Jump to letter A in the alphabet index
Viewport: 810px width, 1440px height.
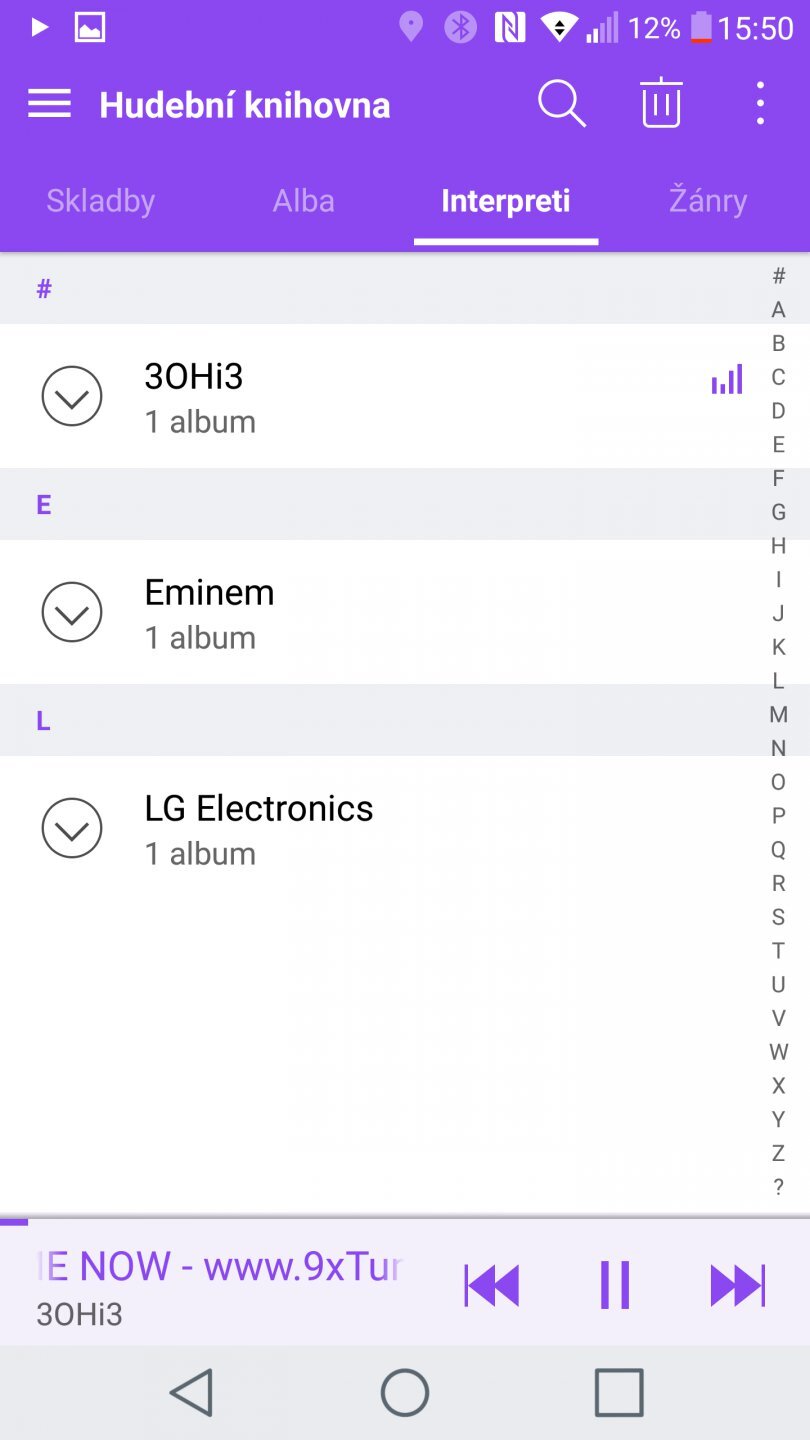[778, 310]
